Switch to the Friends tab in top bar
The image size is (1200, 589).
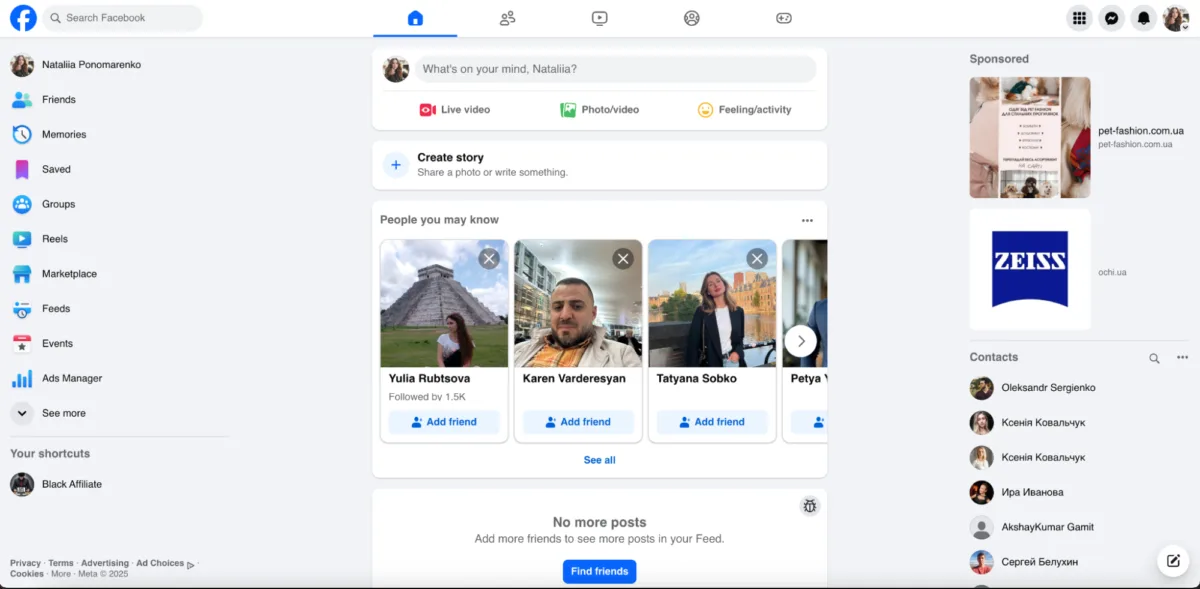click(507, 18)
